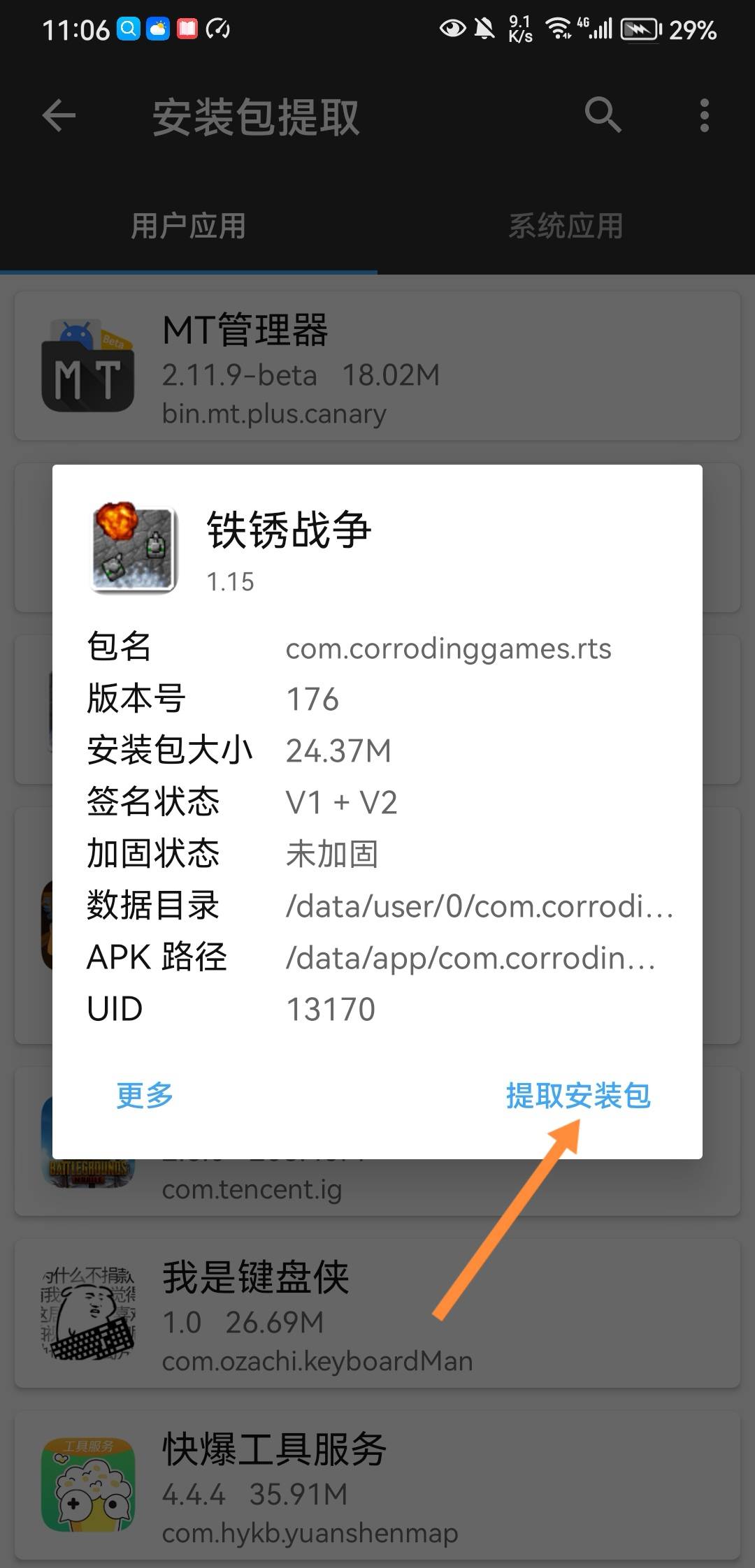The image size is (755, 1568).
Task: Open the three-dot overflow menu
Action: [x=704, y=115]
